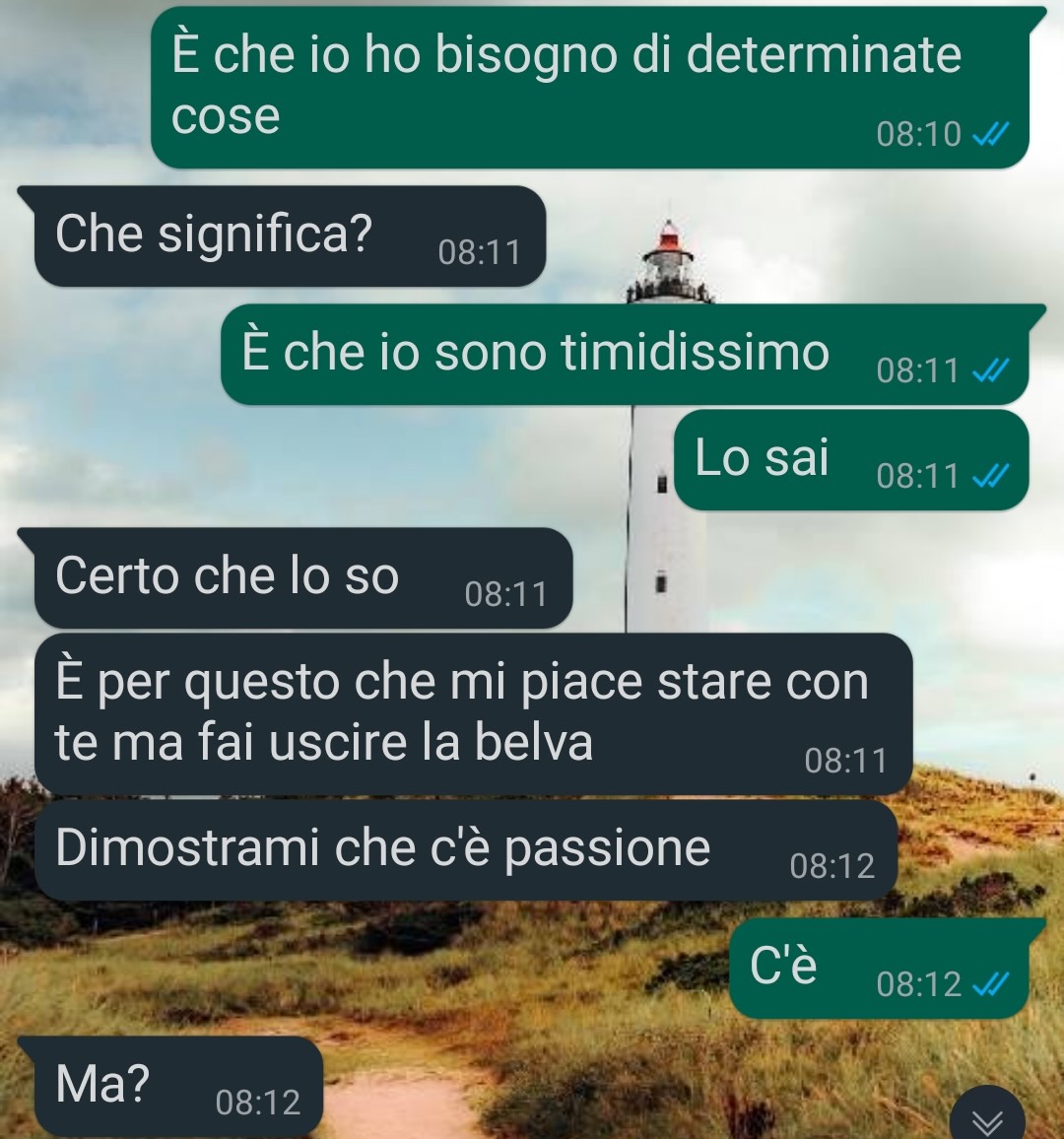Jump to the latest messages
The width and height of the screenshot is (1064, 1139).
pos(987,1119)
